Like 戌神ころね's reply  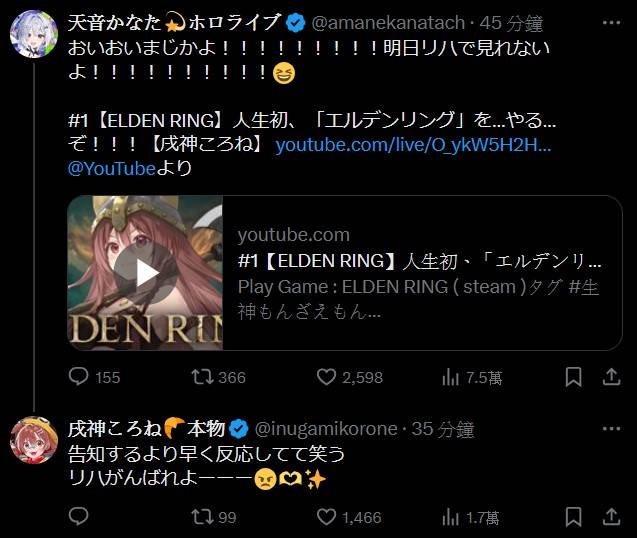326,517
